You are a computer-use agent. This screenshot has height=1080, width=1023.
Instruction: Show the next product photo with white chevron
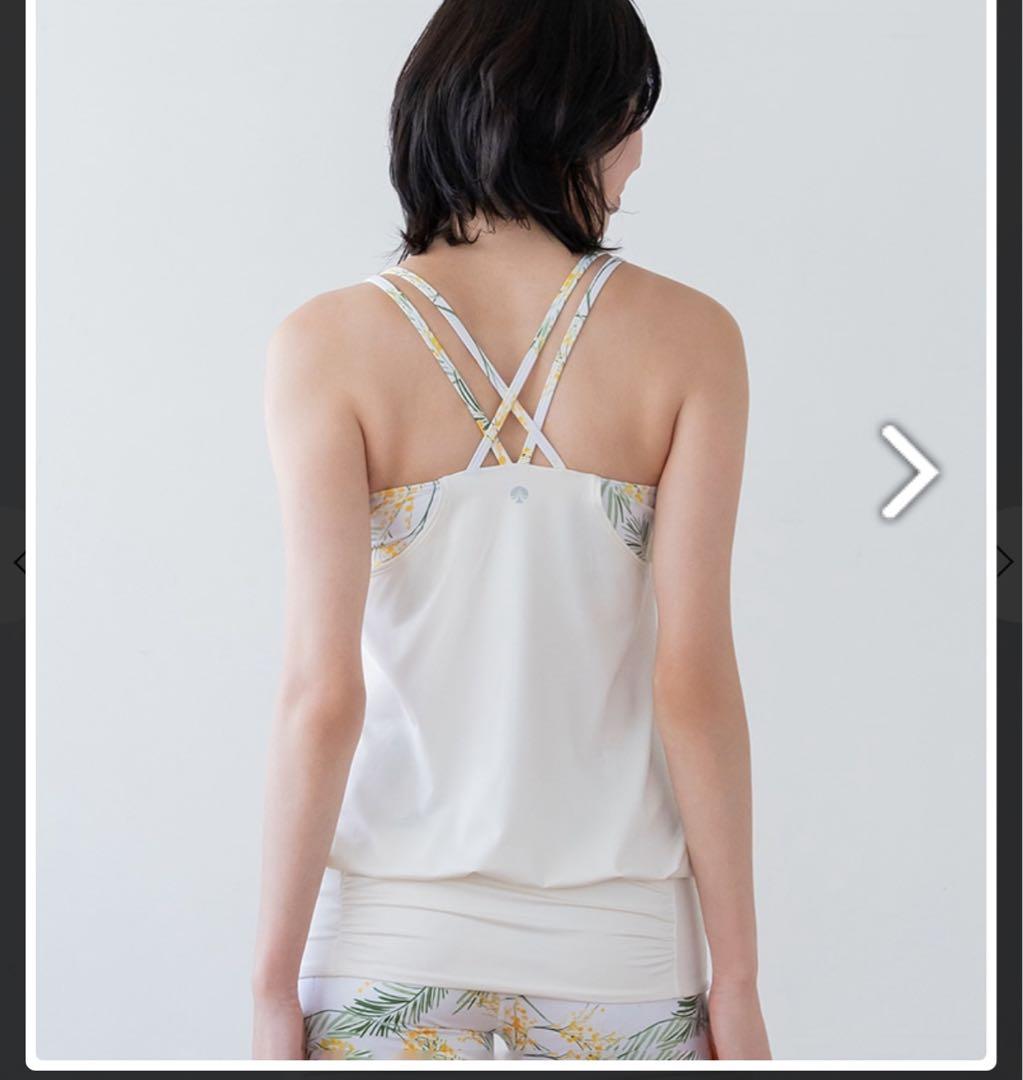(908, 471)
